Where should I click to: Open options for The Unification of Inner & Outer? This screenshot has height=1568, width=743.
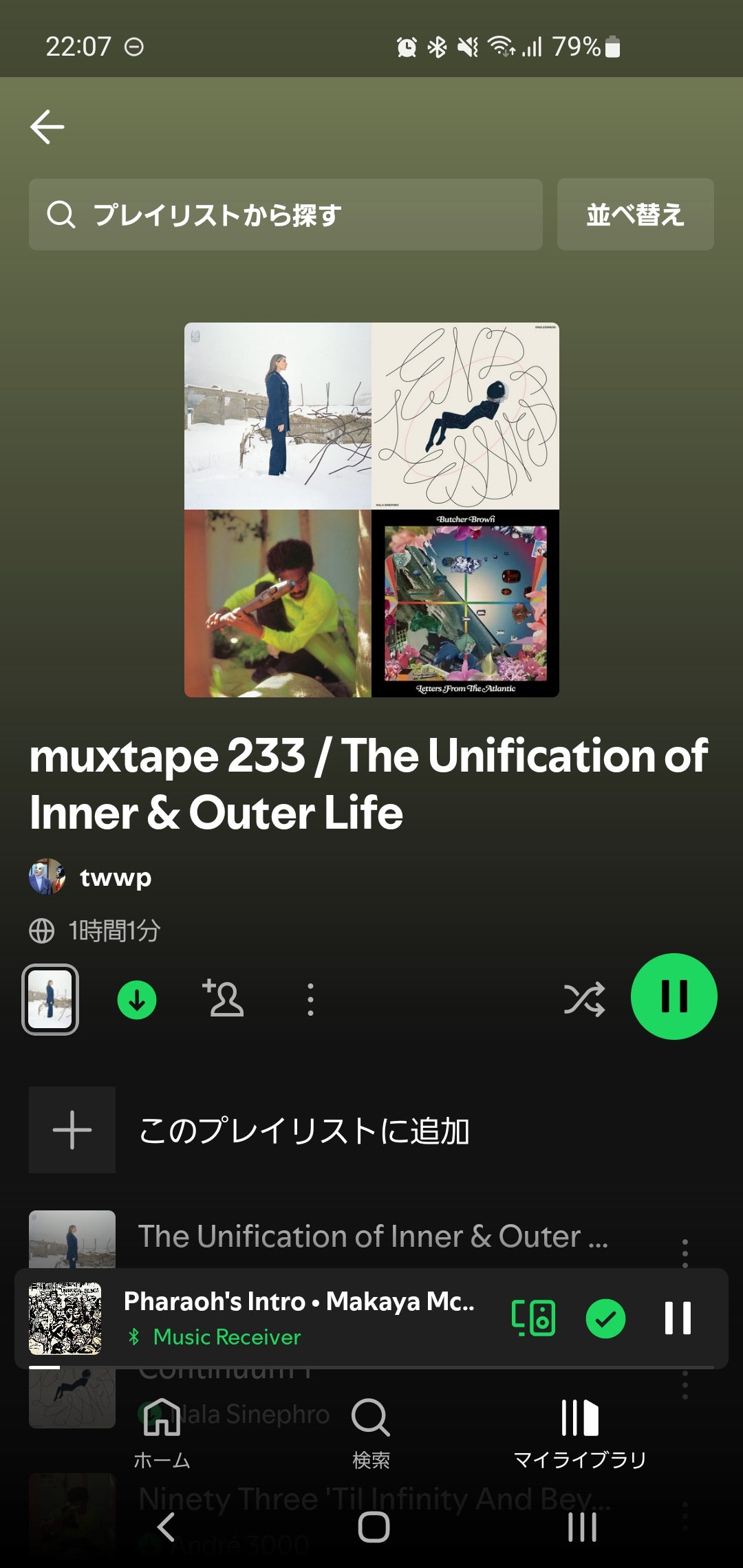coord(685,1253)
